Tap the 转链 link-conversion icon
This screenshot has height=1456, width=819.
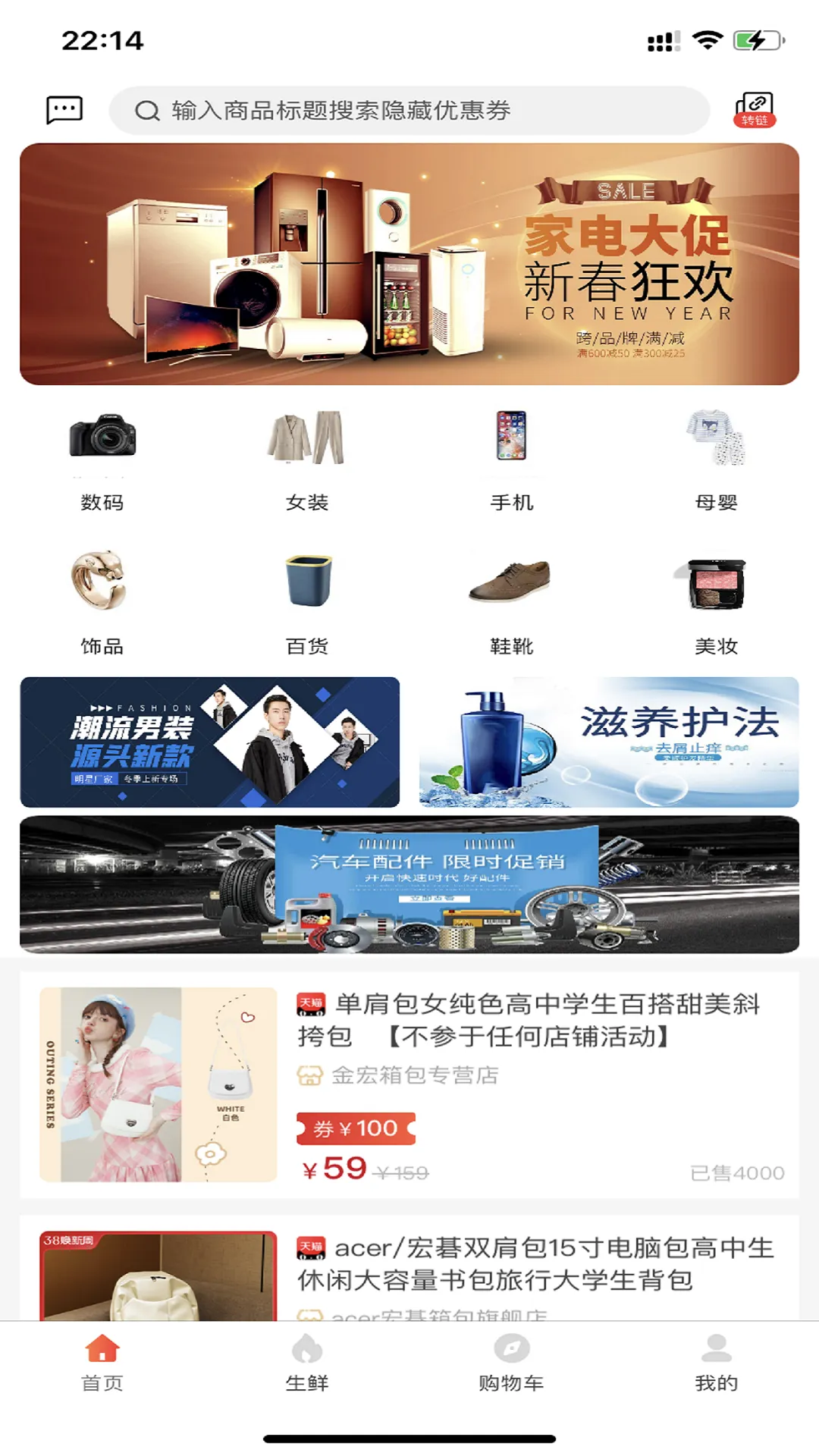point(755,109)
